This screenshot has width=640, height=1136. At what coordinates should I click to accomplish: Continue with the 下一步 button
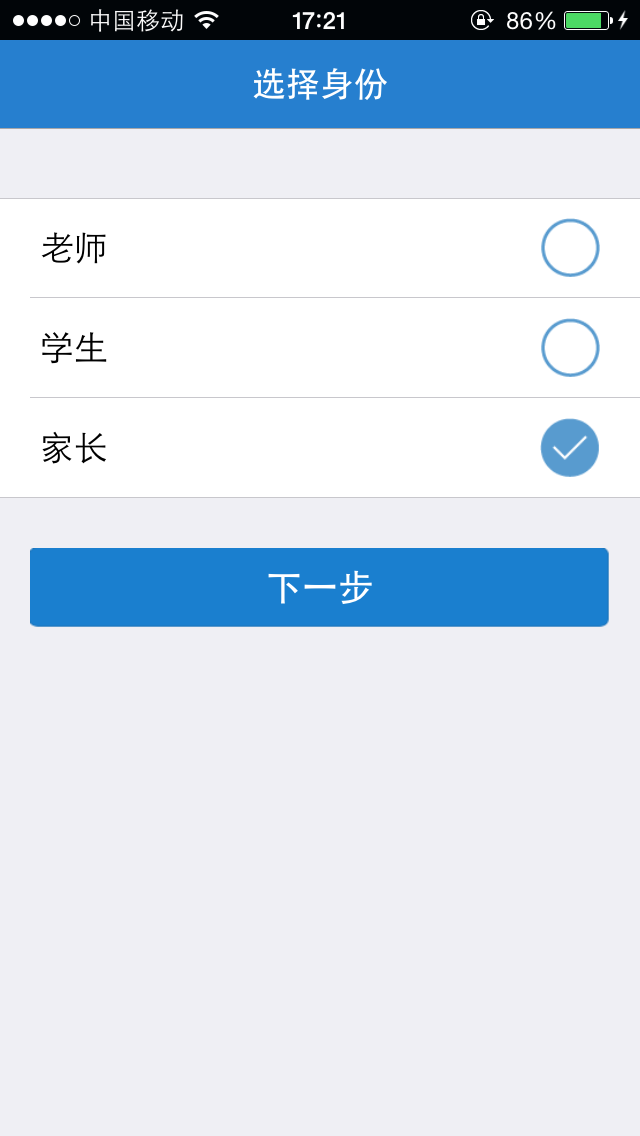tap(319, 587)
